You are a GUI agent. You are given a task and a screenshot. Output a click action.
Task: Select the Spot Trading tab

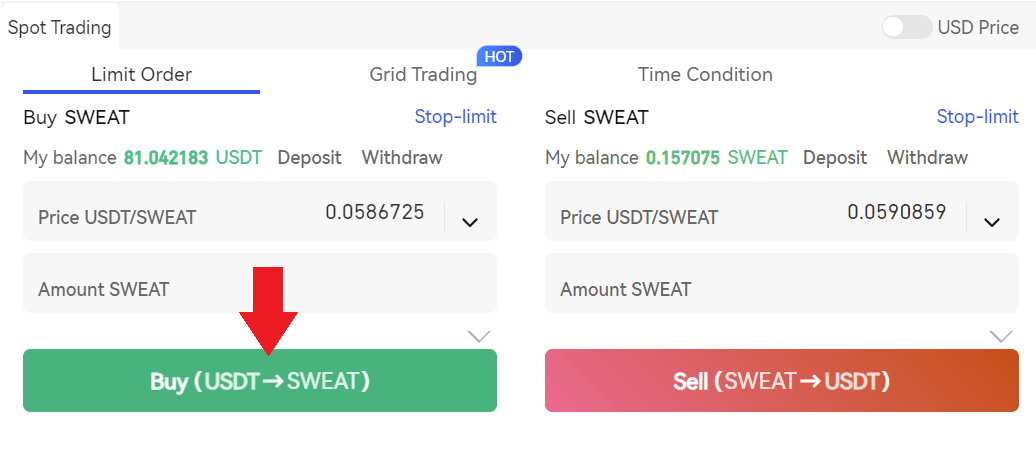59,27
